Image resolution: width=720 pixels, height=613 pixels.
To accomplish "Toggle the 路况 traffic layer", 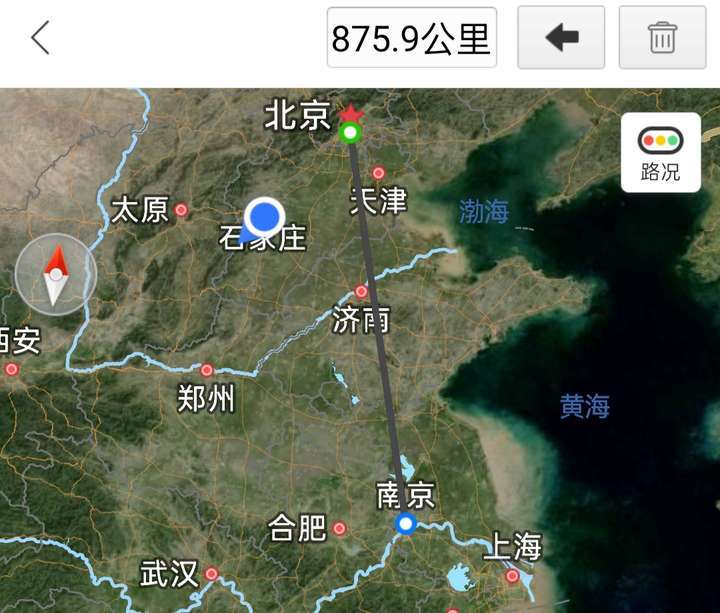I will 660,152.
